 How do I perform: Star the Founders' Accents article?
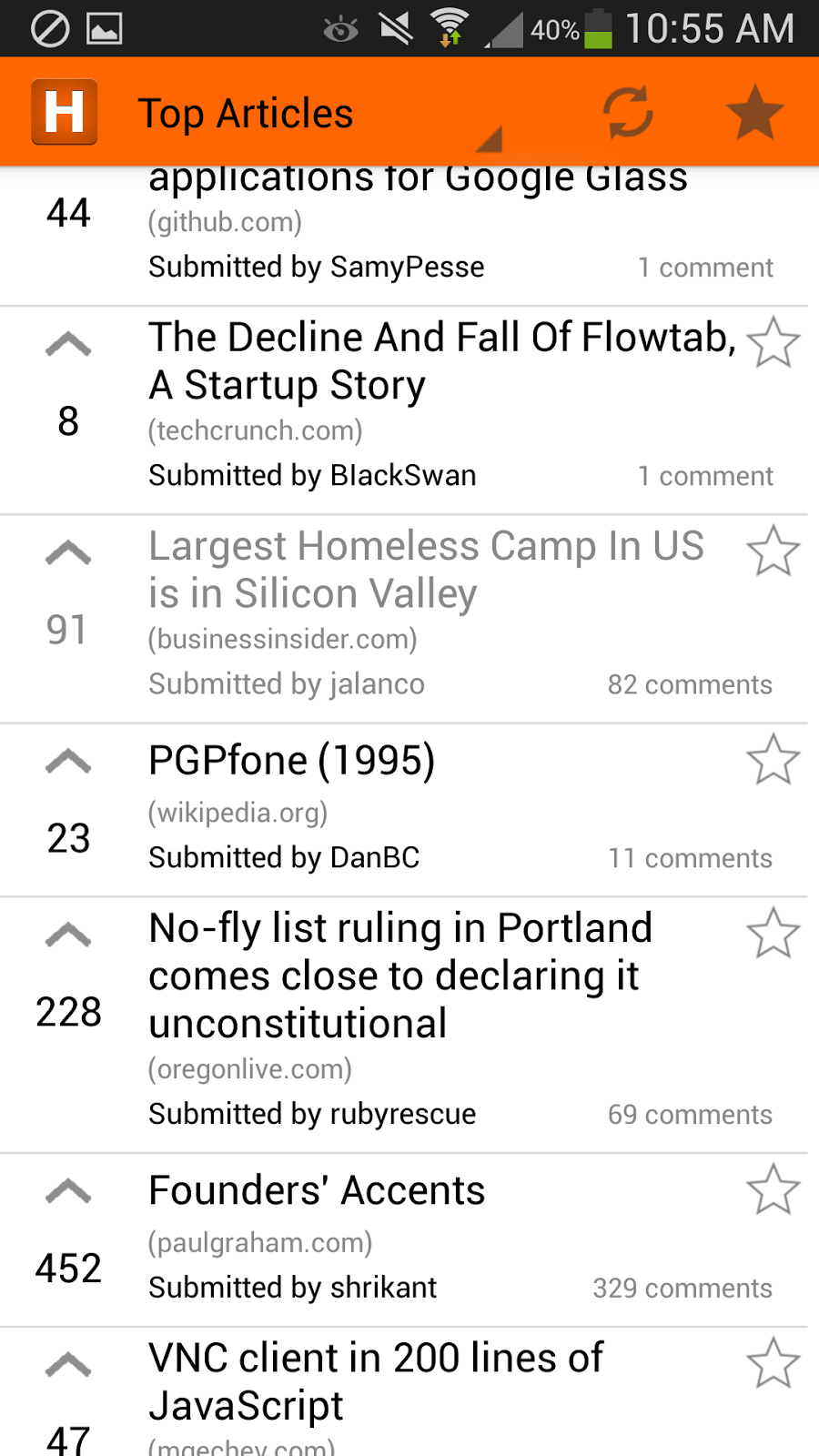tap(773, 1188)
